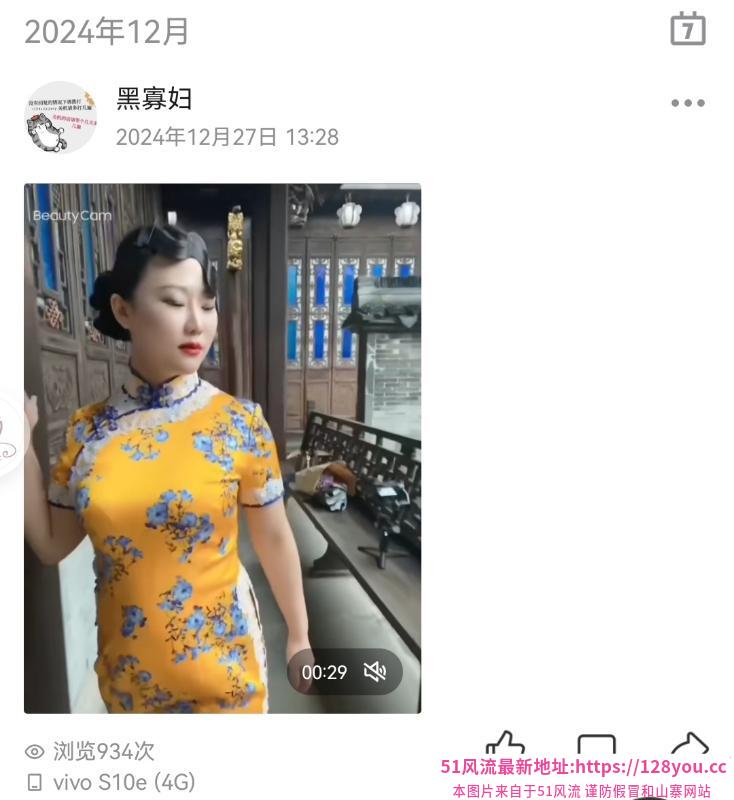Screen dimensions: 734x800
Task: Select the 黑寡妇 username
Action: (x=155, y=99)
